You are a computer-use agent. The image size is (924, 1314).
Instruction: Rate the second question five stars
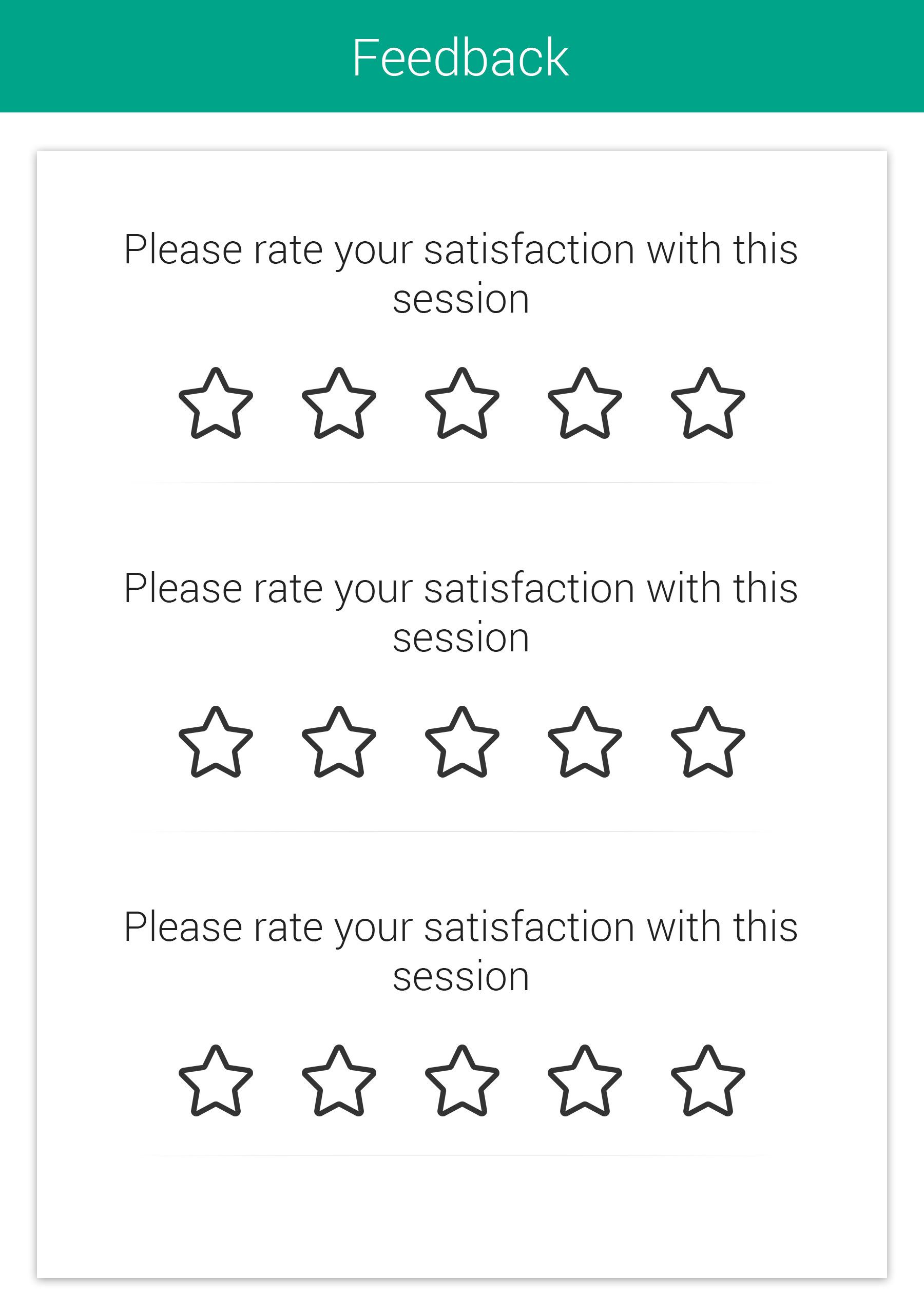pos(707,743)
